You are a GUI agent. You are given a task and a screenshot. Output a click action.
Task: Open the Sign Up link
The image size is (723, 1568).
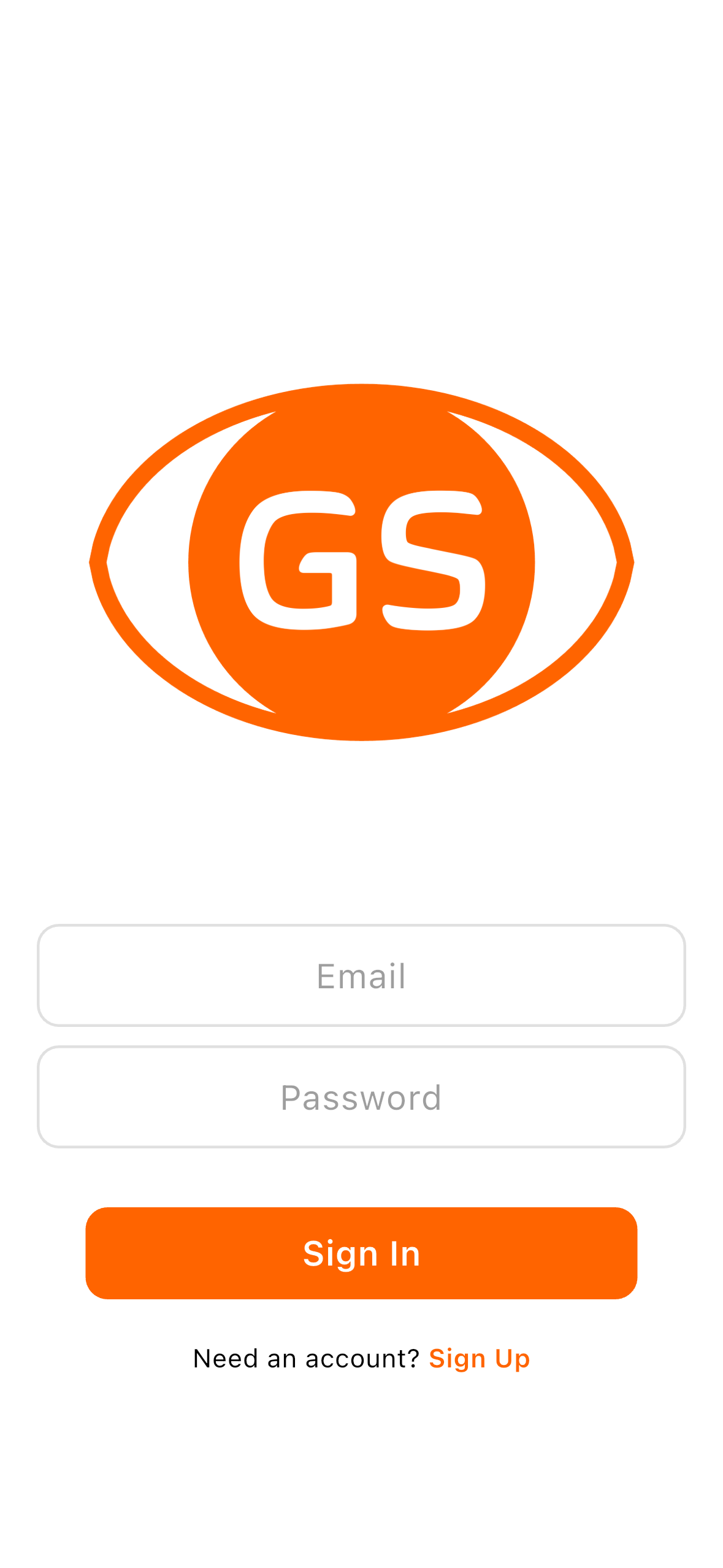[479, 1358]
